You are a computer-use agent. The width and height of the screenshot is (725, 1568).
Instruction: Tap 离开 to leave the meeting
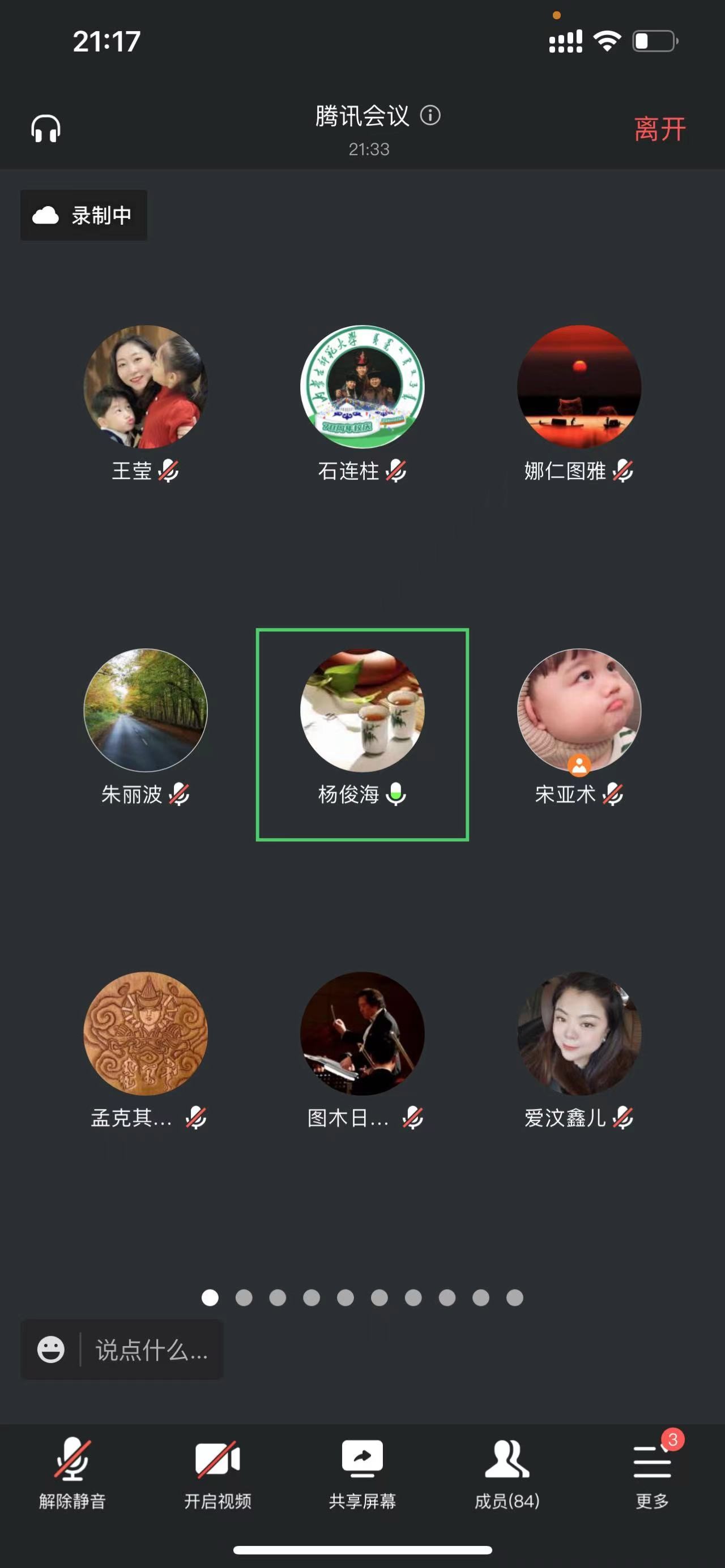(x=659, y=129)
